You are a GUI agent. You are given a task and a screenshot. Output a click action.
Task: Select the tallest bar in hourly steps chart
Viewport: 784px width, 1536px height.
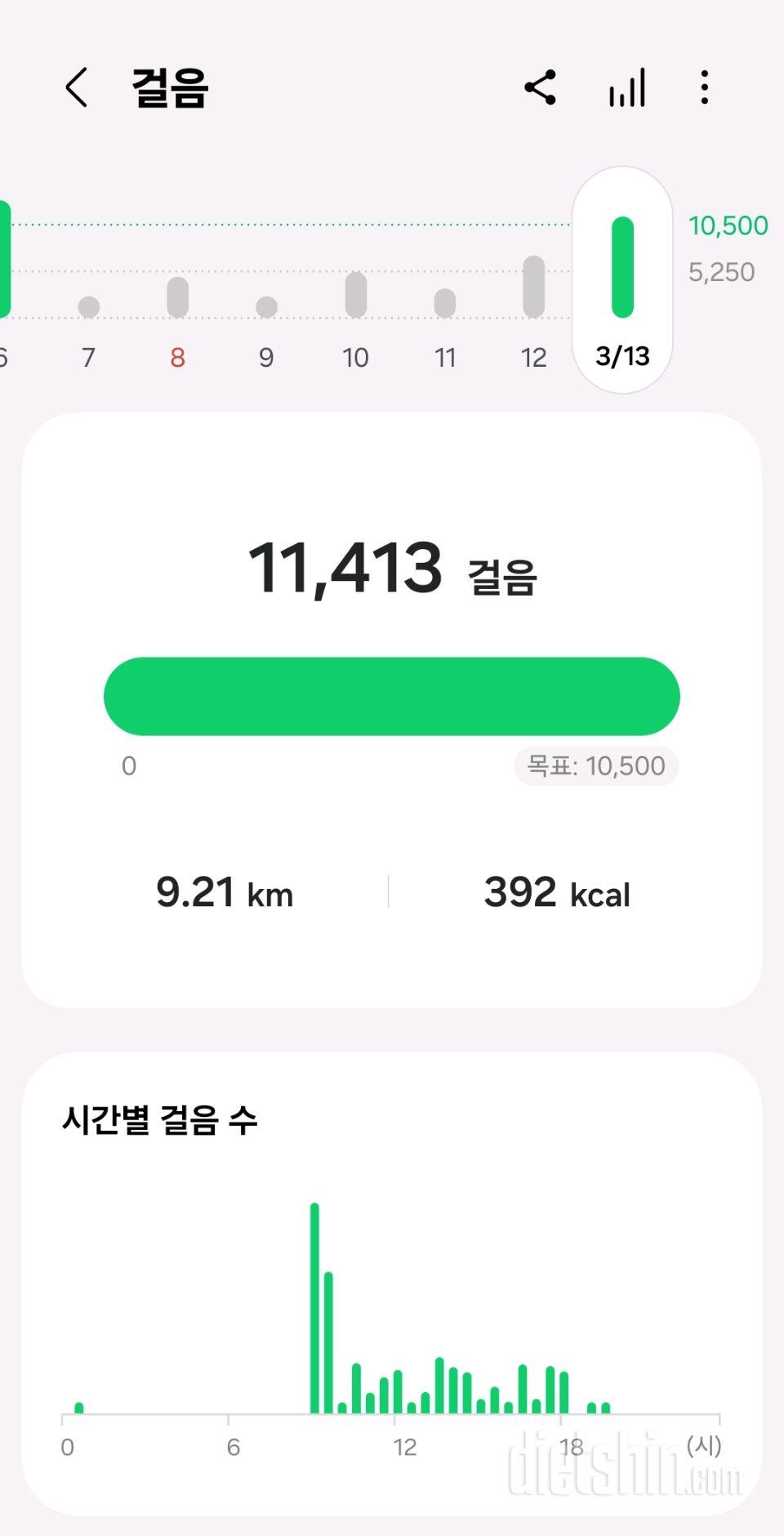(315, 1307)
